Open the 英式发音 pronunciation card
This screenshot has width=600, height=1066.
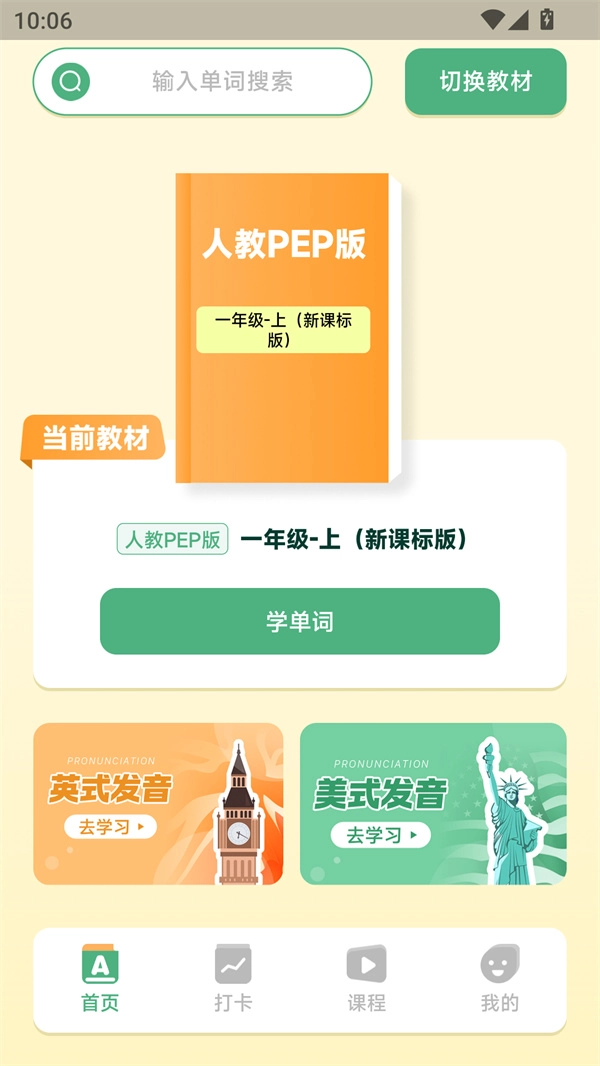[x=158, y=804]
